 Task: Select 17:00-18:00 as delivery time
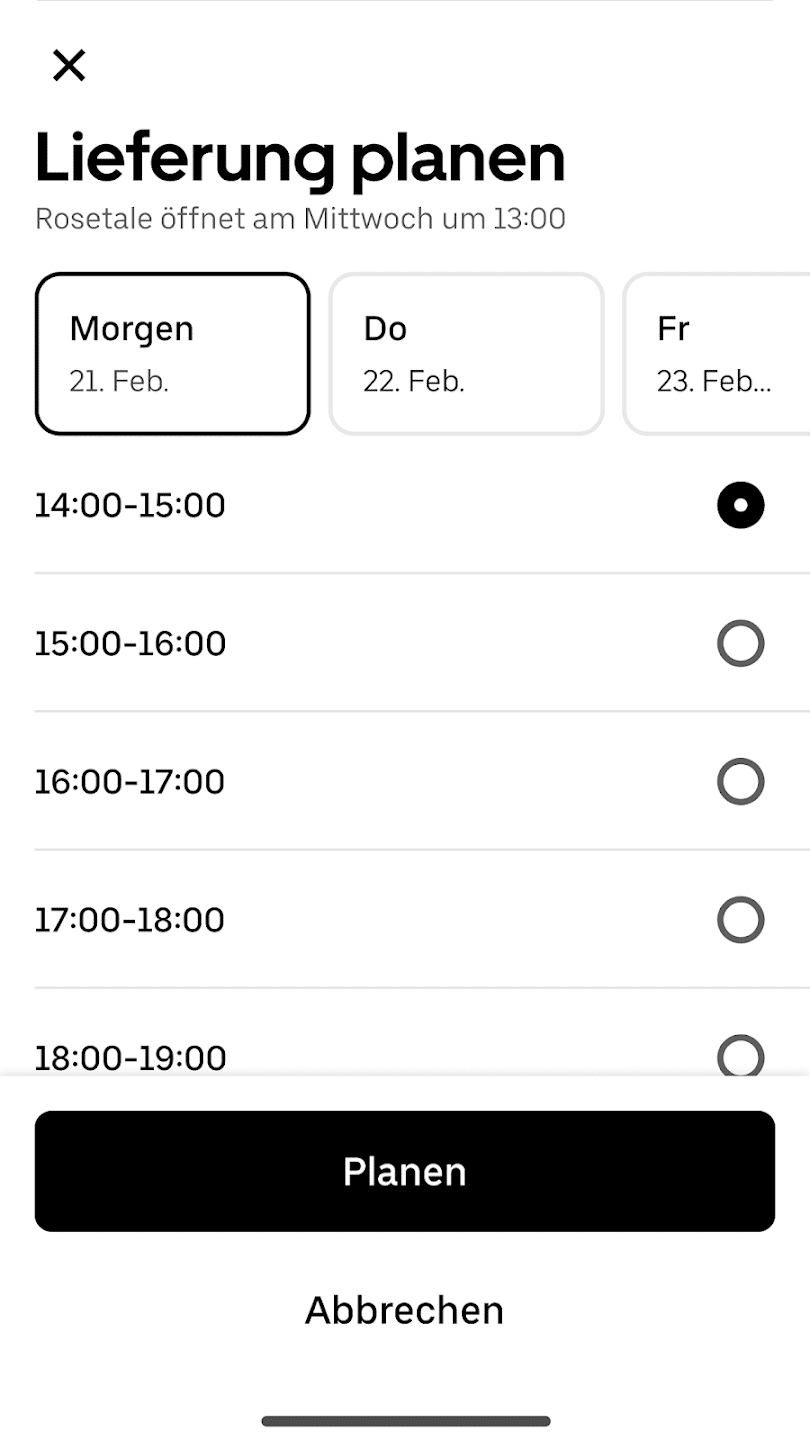[740, 919]
